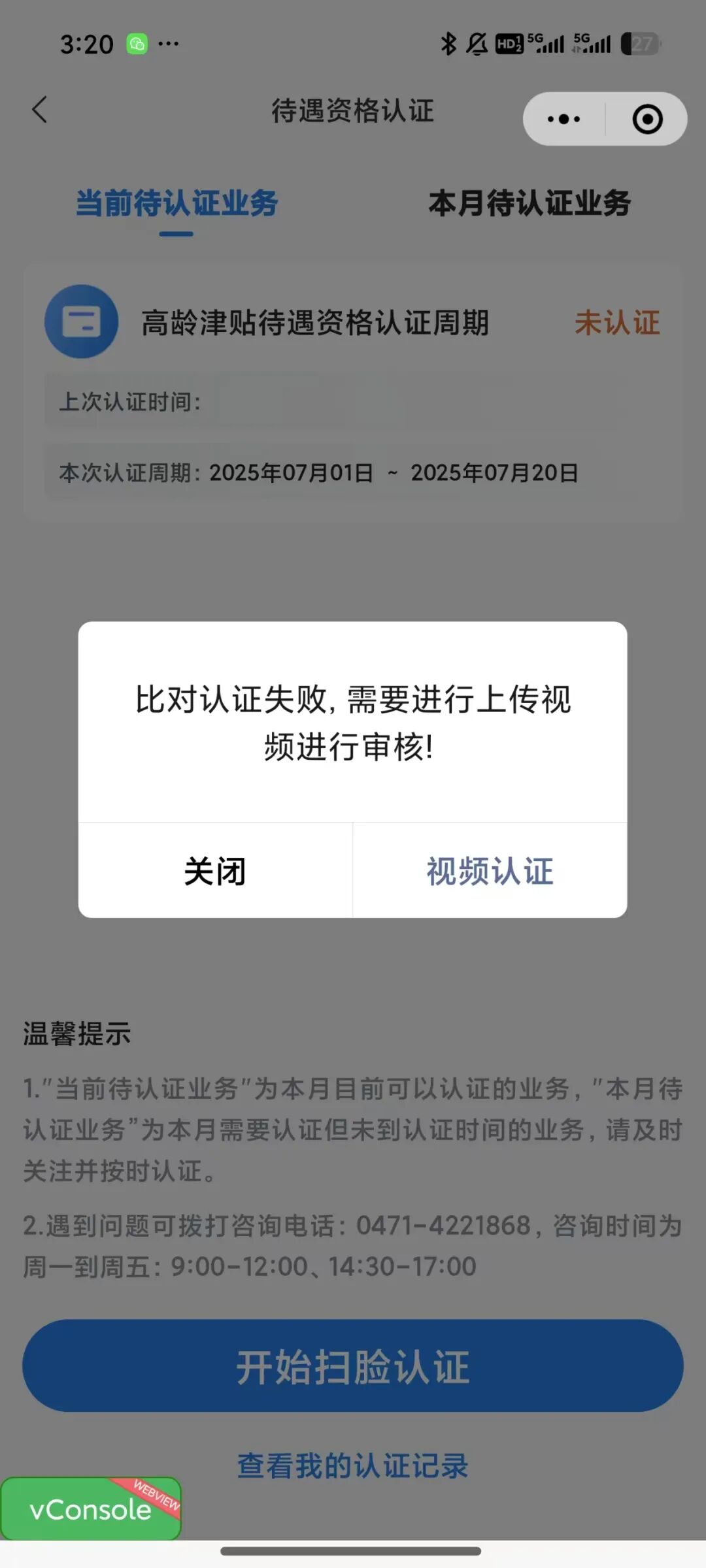Close the mini program via the circle icon
The height and width of the screenshot is (1568, 706).
647,119
